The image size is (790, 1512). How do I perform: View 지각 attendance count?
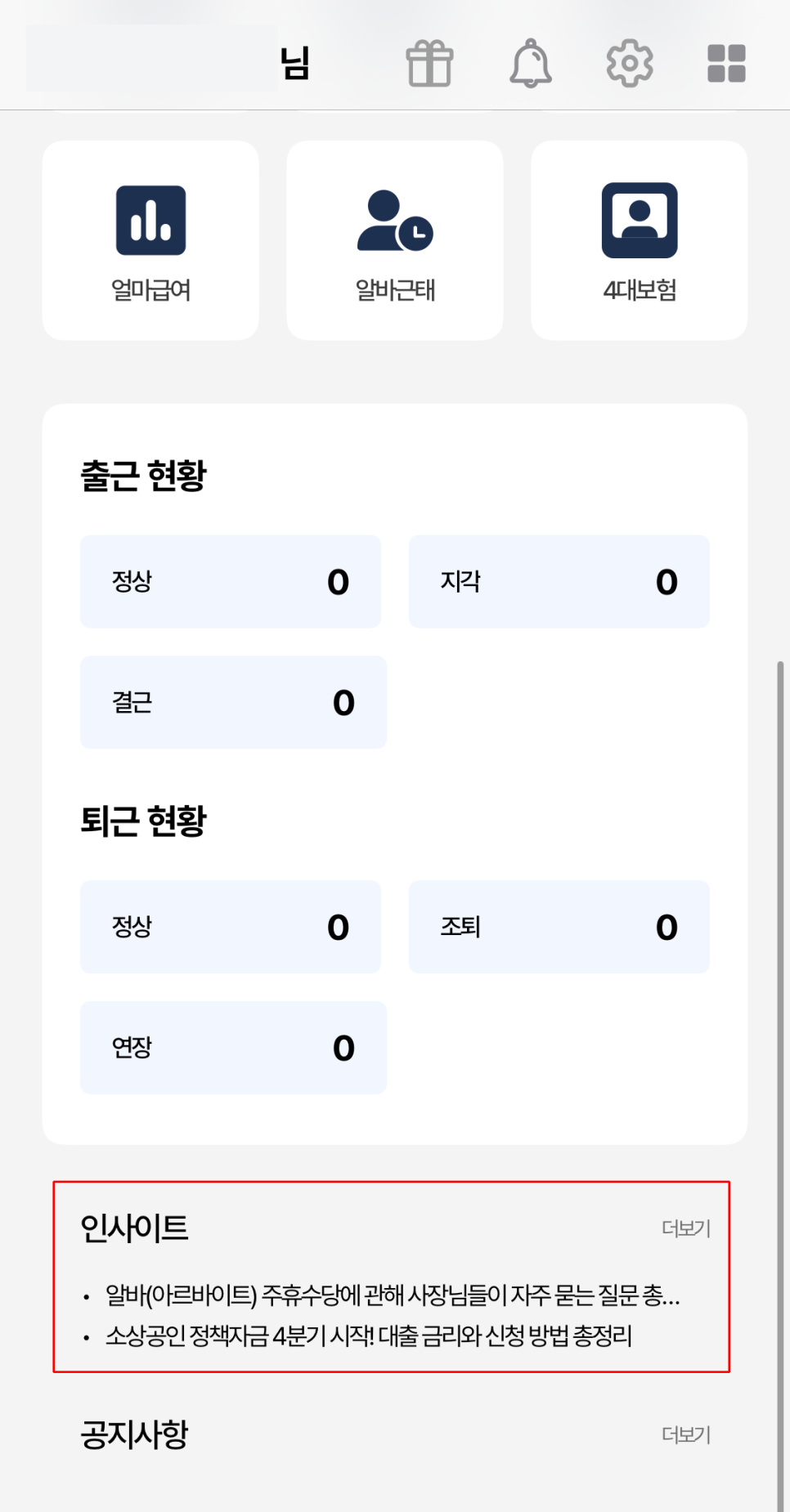click(559, 582)
